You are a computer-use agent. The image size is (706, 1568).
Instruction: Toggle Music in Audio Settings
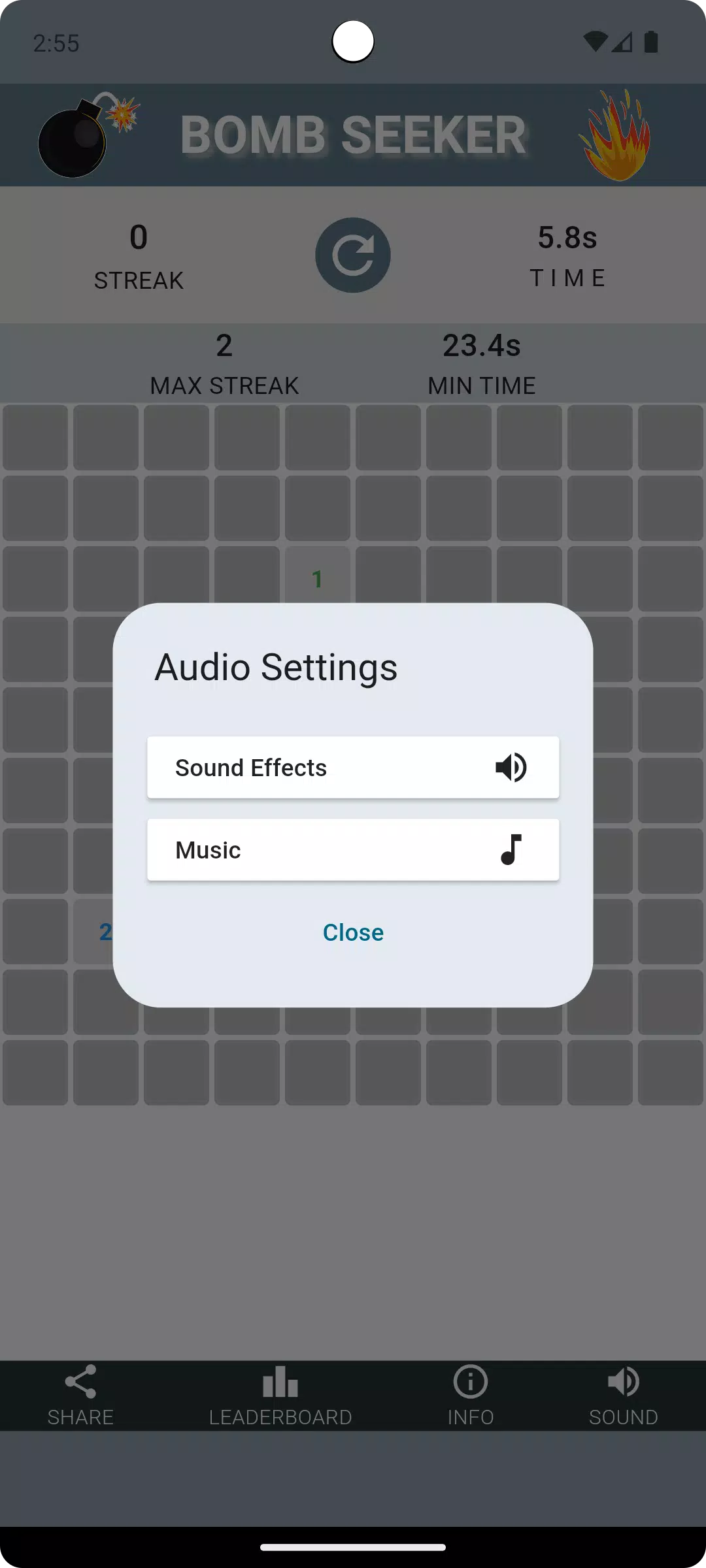point(353,849)
